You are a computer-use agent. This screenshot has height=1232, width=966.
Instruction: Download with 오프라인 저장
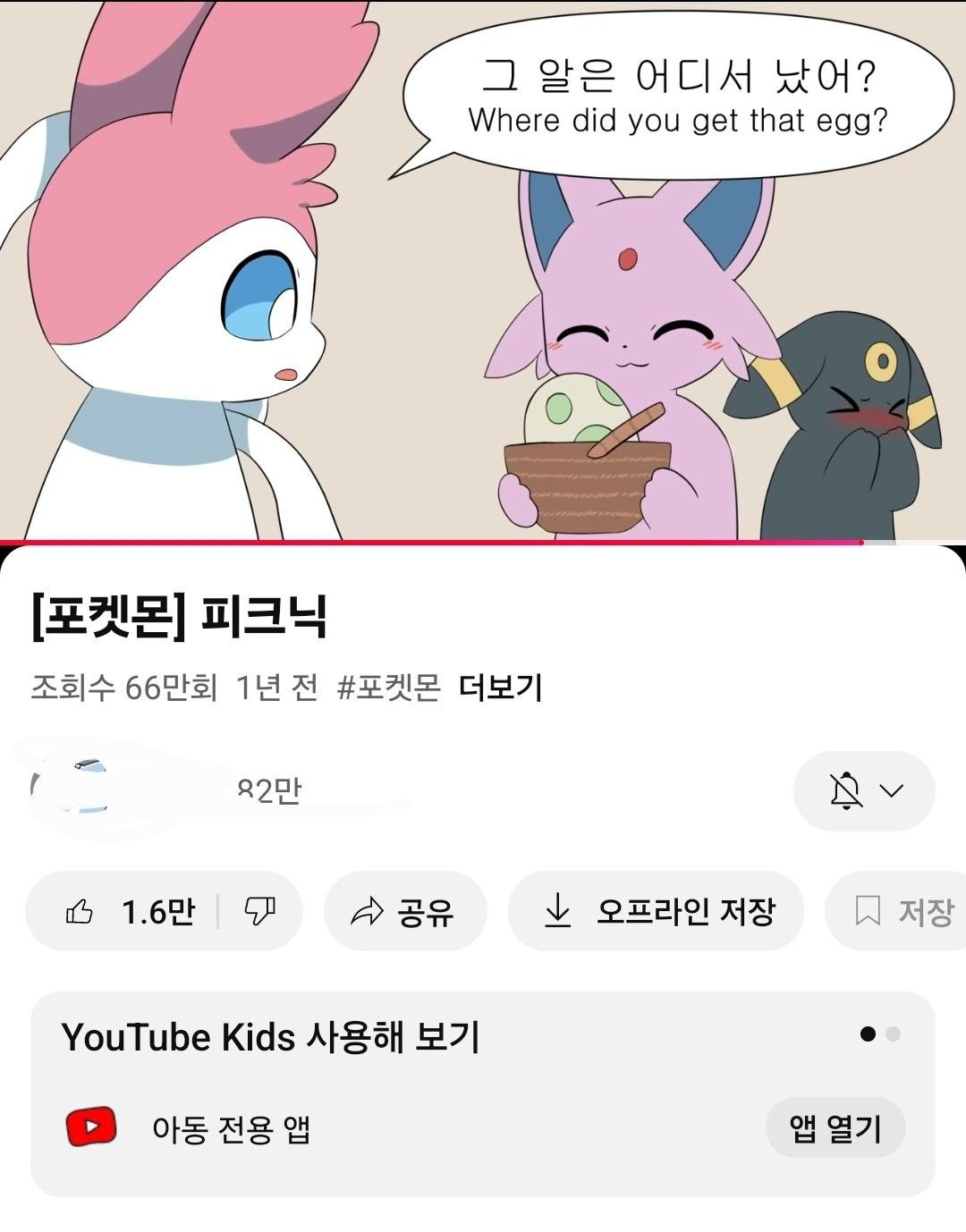[656, 912]
